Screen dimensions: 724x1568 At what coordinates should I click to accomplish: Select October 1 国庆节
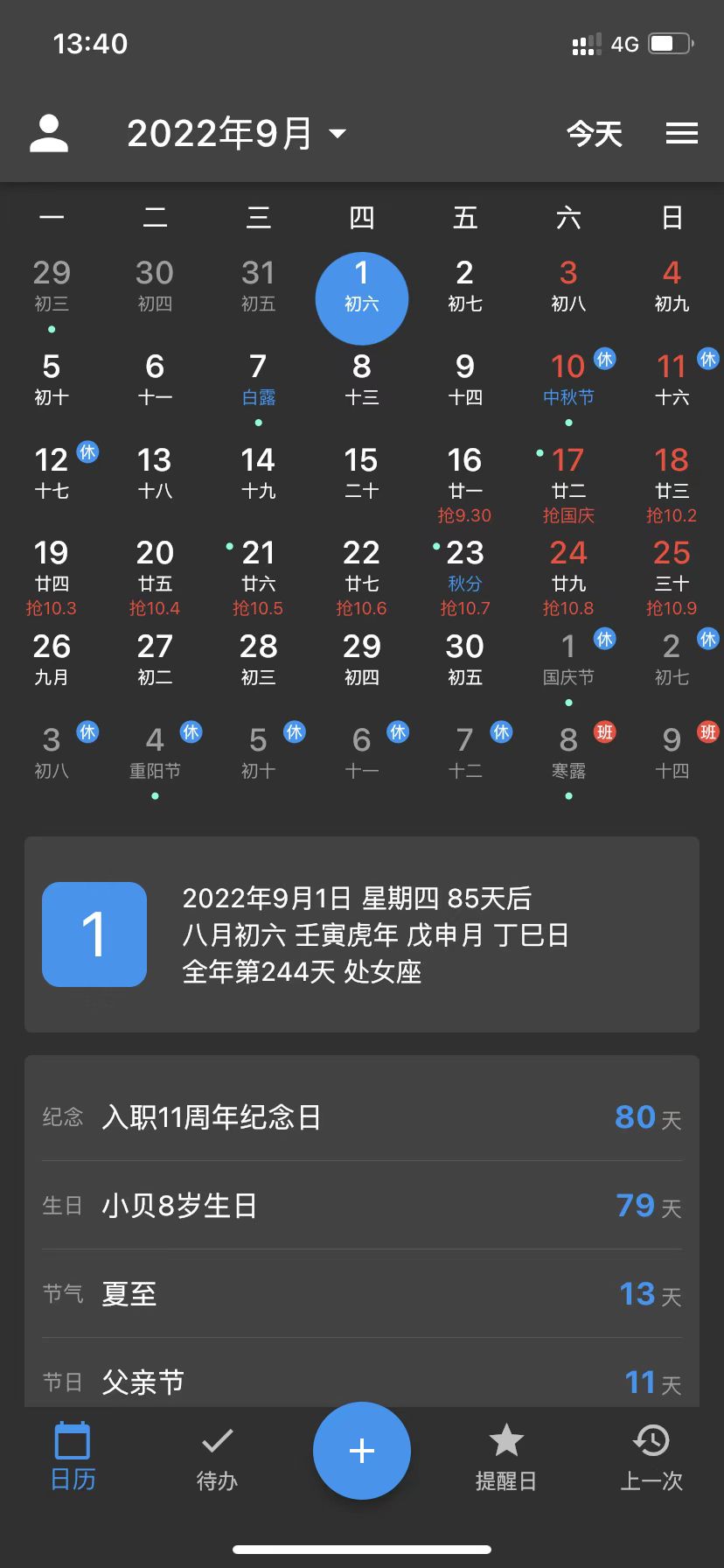pyautogui.click(x=568, y=660)
